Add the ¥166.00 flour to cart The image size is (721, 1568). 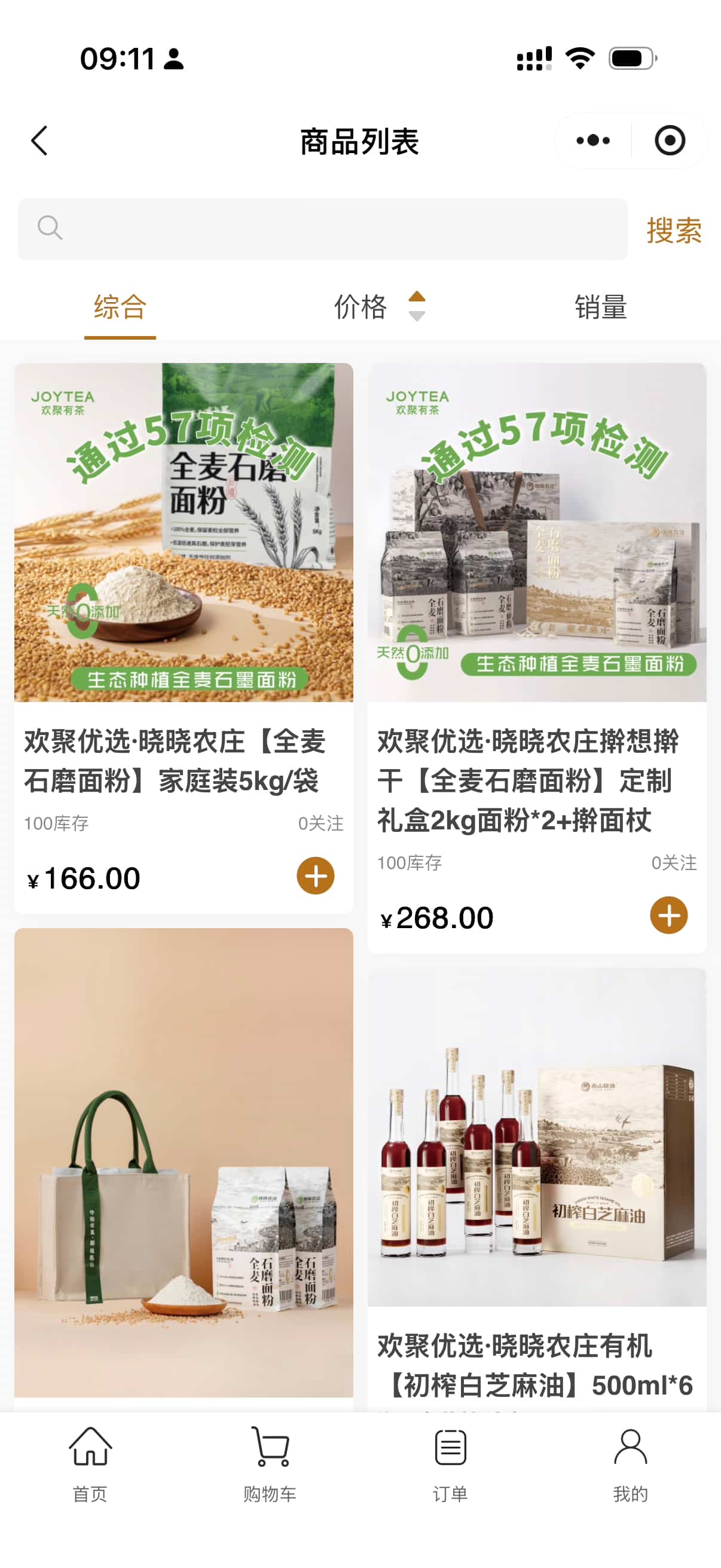pos(315,876)
